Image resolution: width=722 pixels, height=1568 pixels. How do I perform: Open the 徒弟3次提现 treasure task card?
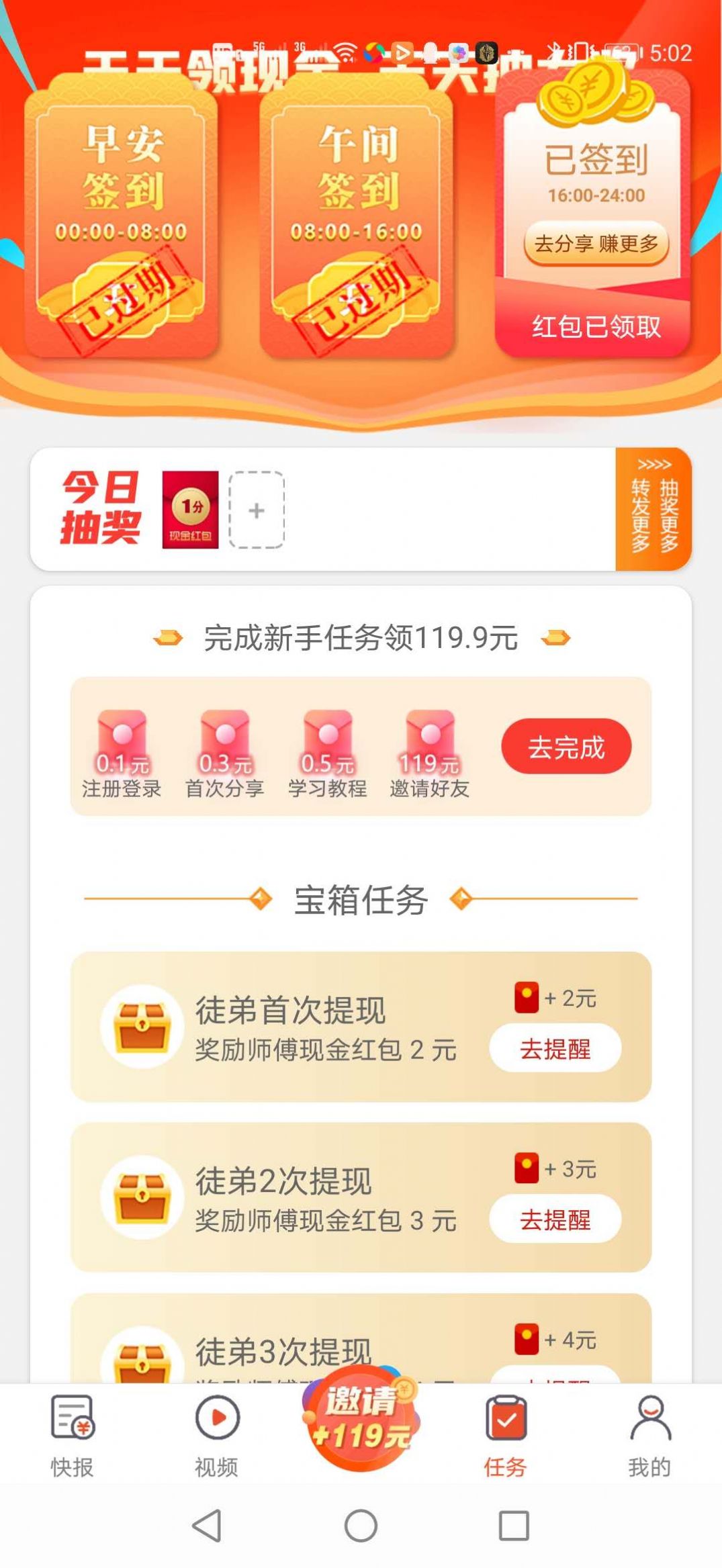tap(361, 1338)
